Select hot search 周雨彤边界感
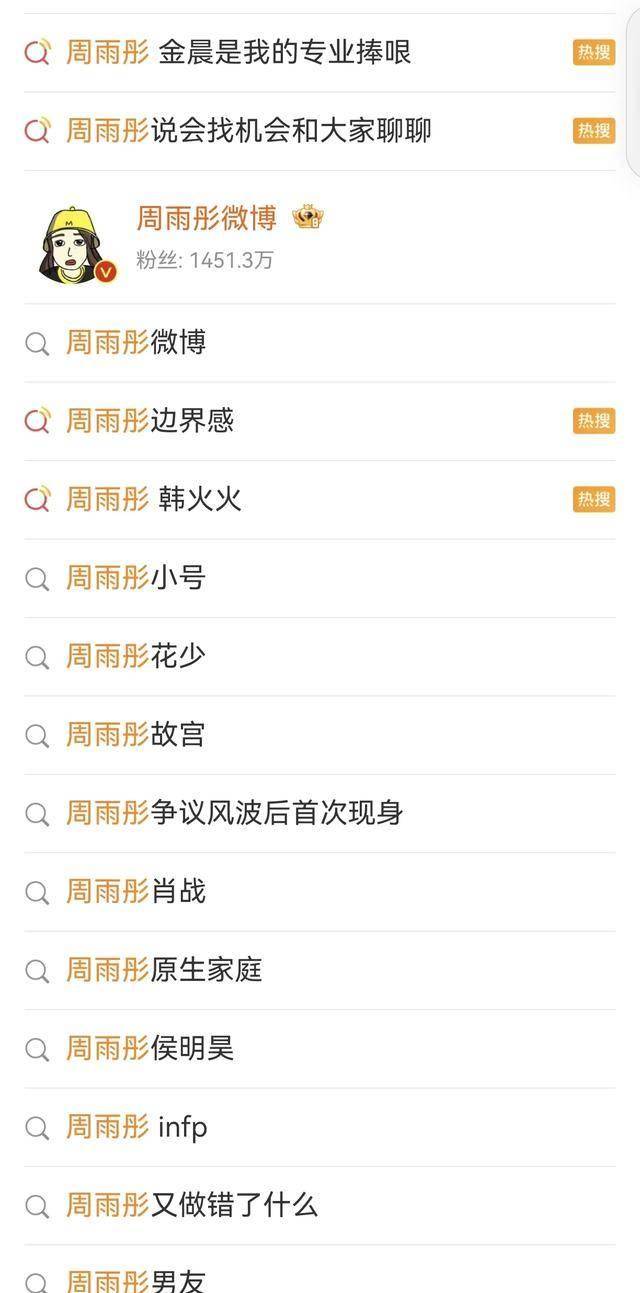 pos(320,421)
